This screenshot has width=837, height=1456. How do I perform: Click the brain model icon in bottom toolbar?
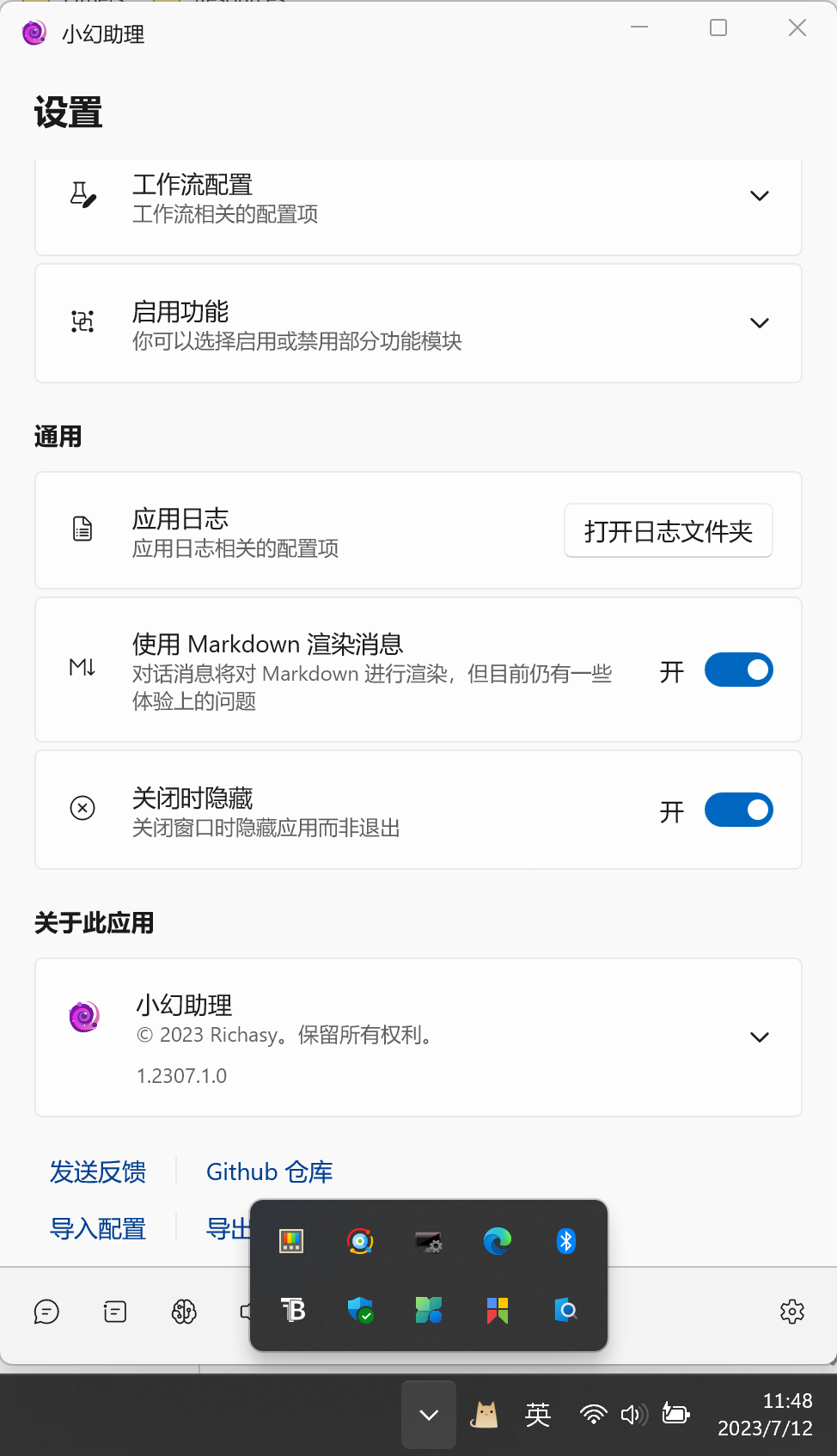183,1312
